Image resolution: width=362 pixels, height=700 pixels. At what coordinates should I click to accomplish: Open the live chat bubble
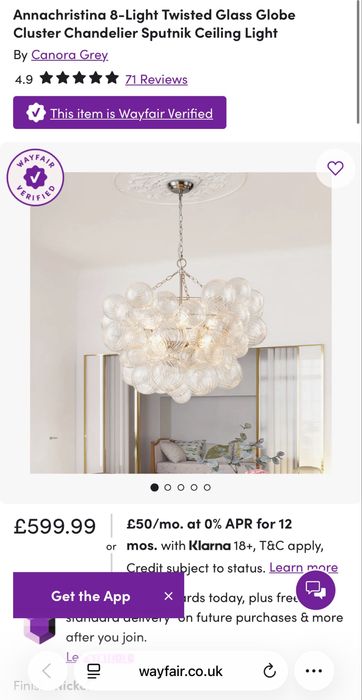(316, 590)
